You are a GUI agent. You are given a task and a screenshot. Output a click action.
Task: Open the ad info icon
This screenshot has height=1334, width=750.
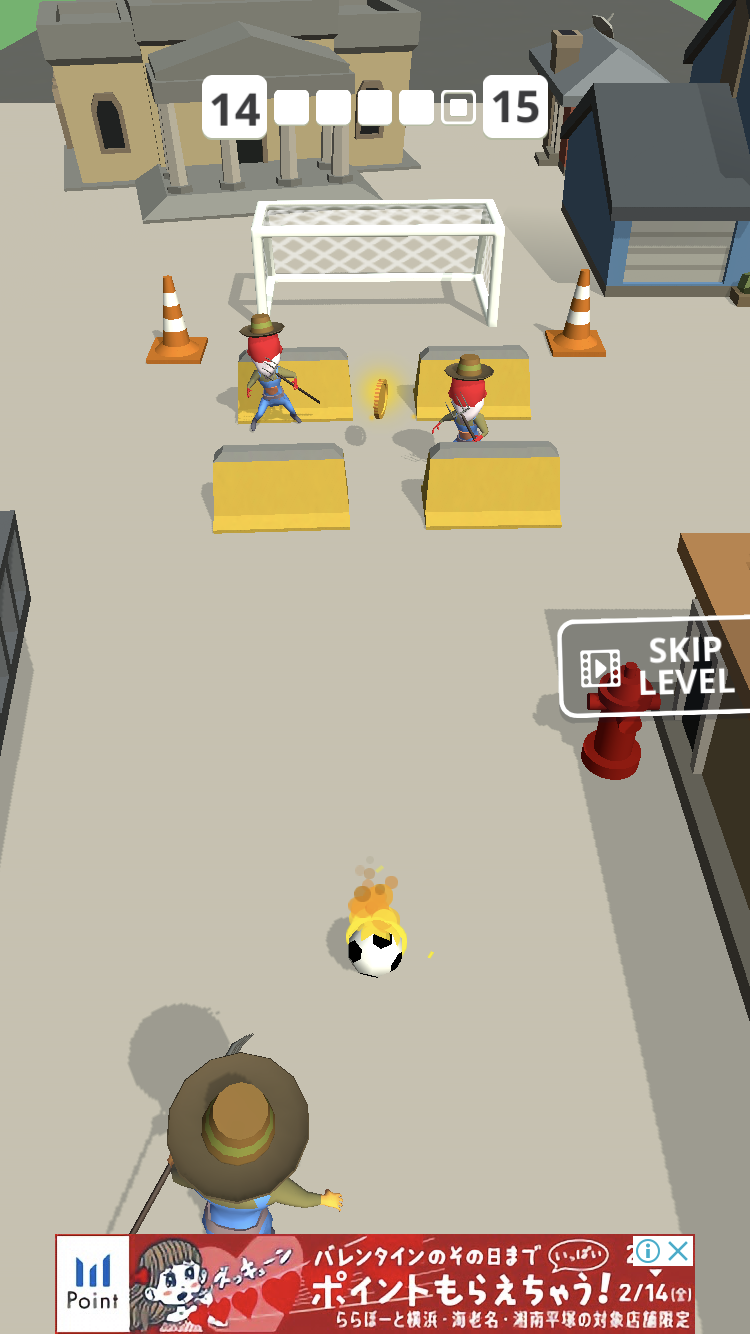648,1251
